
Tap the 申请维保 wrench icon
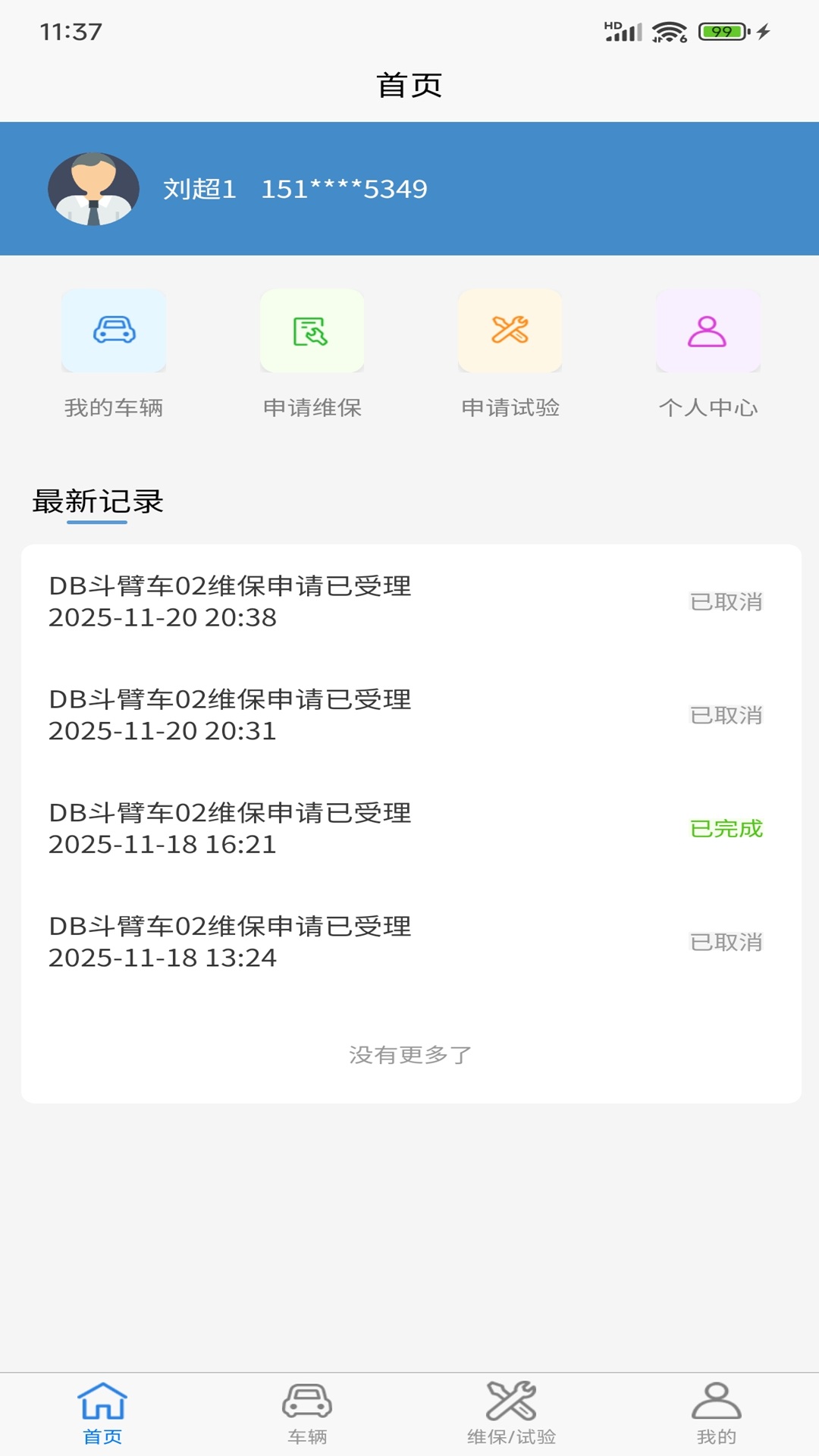[312, 330]
